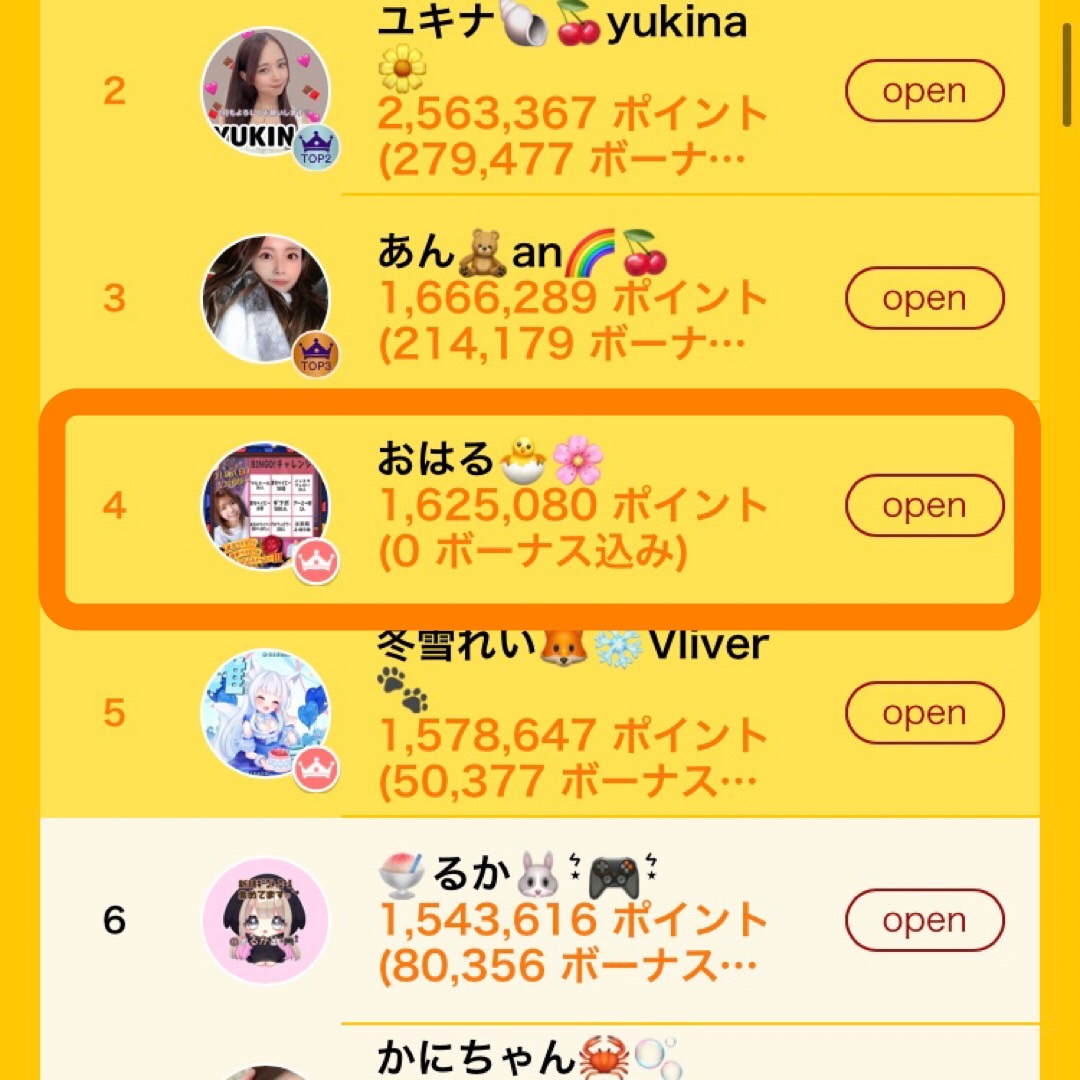Open あん an's room via open button
The width and height of the screenshot is (1080, 1080).
pos(924,298)
